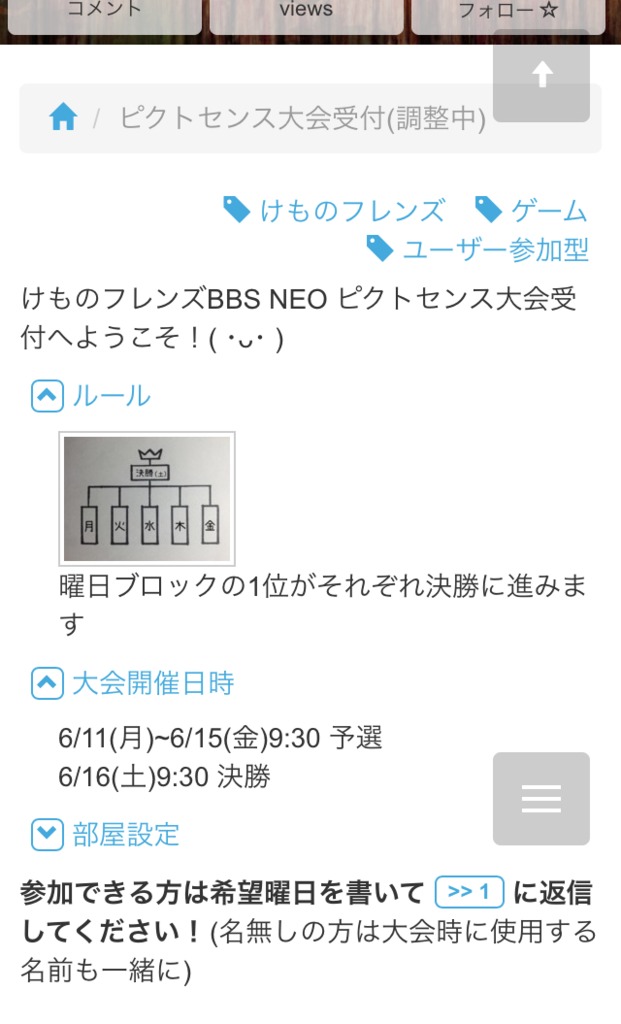Open the ユーザー参加型 tag
The height and width of the screenshot is (1024, 621).
(x=478, y=249)
